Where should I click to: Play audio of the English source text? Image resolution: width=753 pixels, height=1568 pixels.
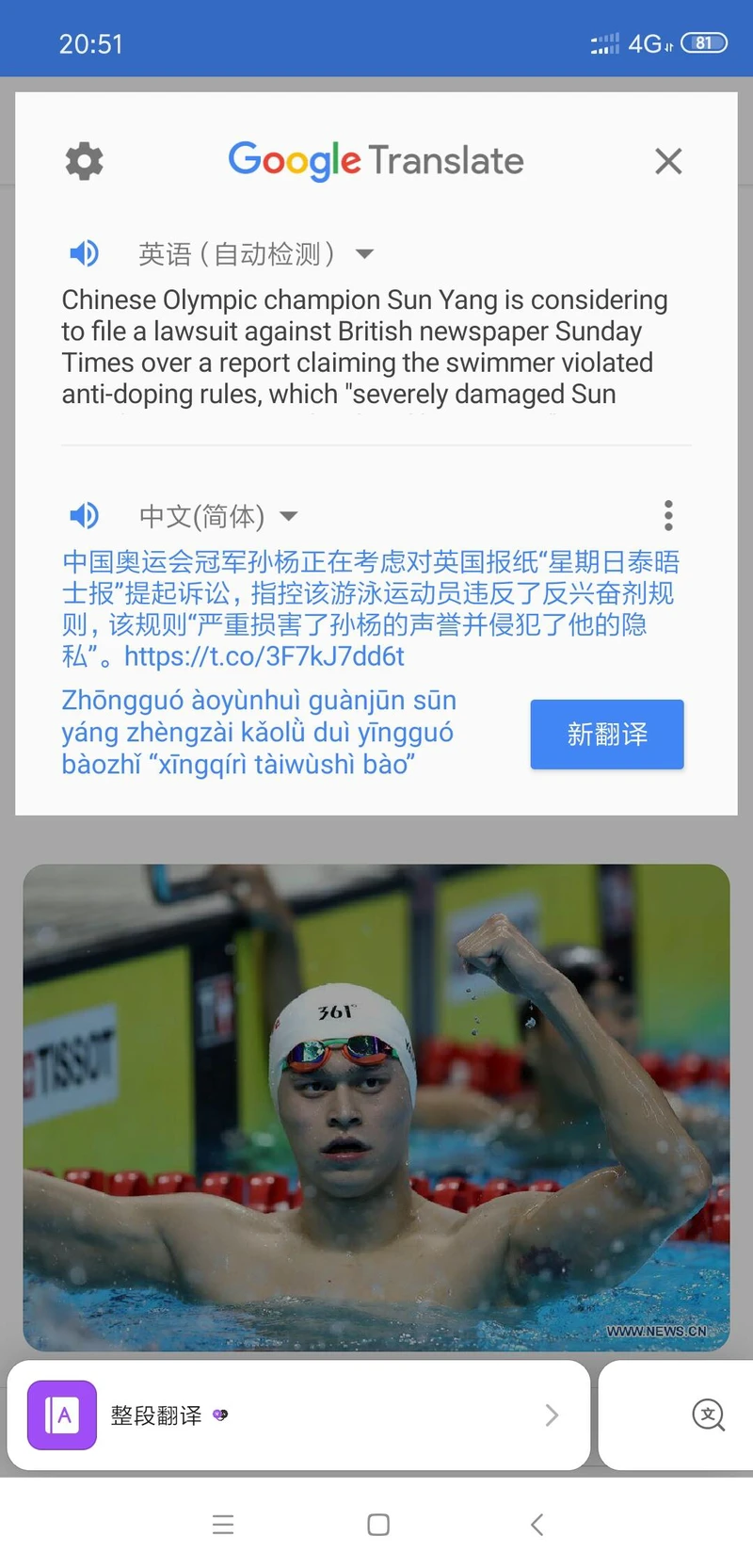84,252
